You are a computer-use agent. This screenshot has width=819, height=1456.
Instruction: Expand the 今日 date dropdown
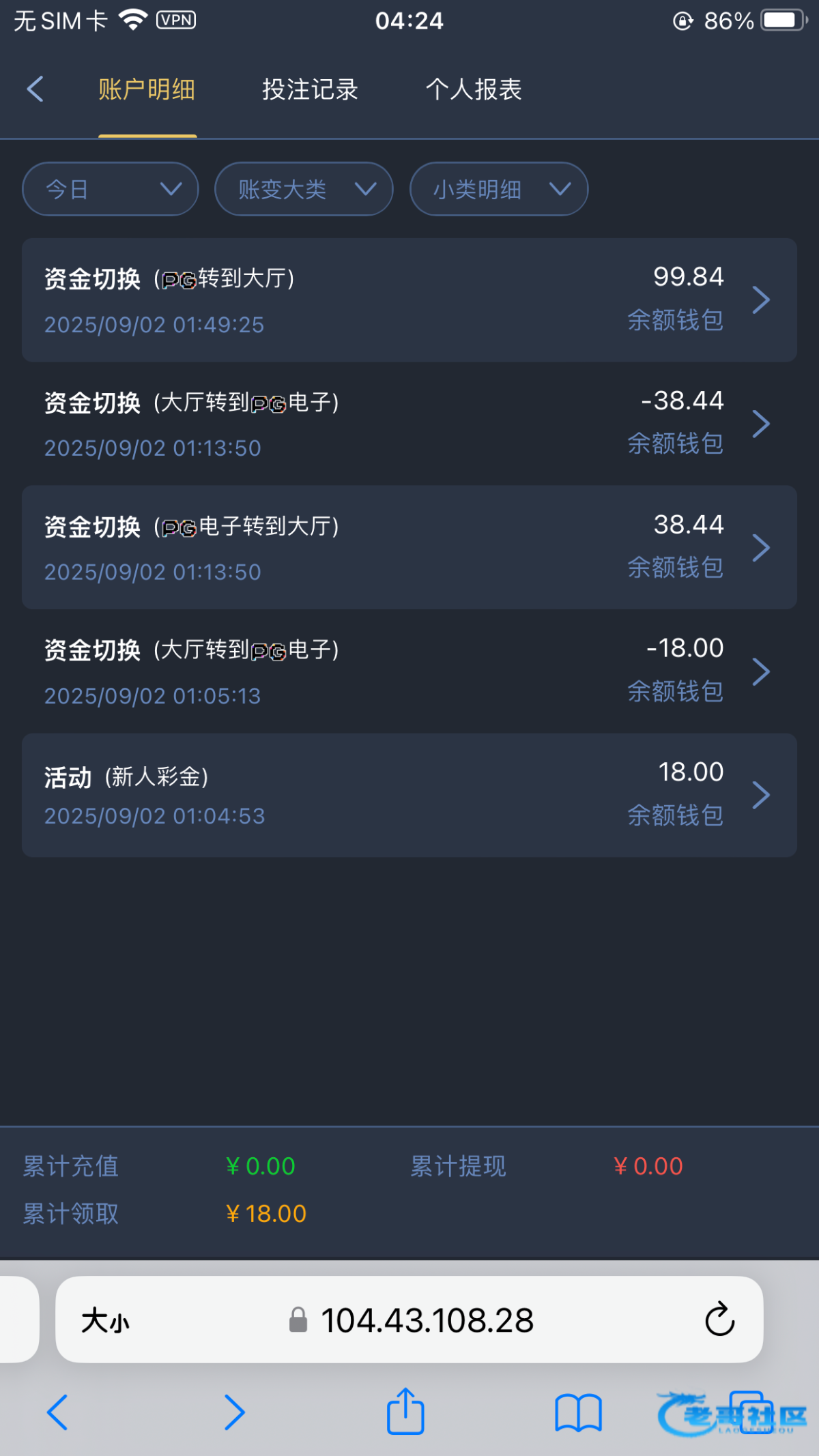coord(111,189)
